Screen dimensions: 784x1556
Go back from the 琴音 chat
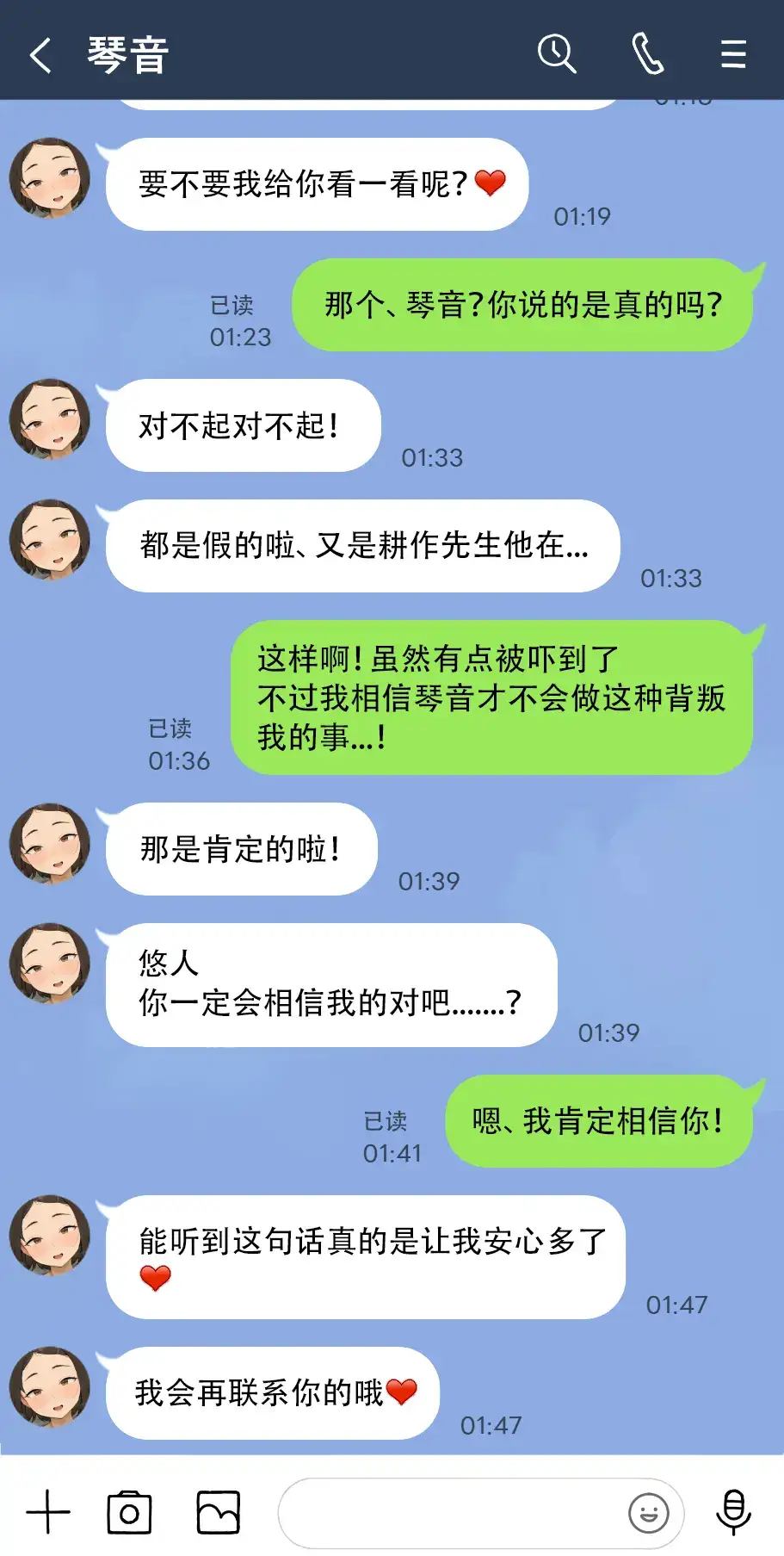(x=40, y=56)
